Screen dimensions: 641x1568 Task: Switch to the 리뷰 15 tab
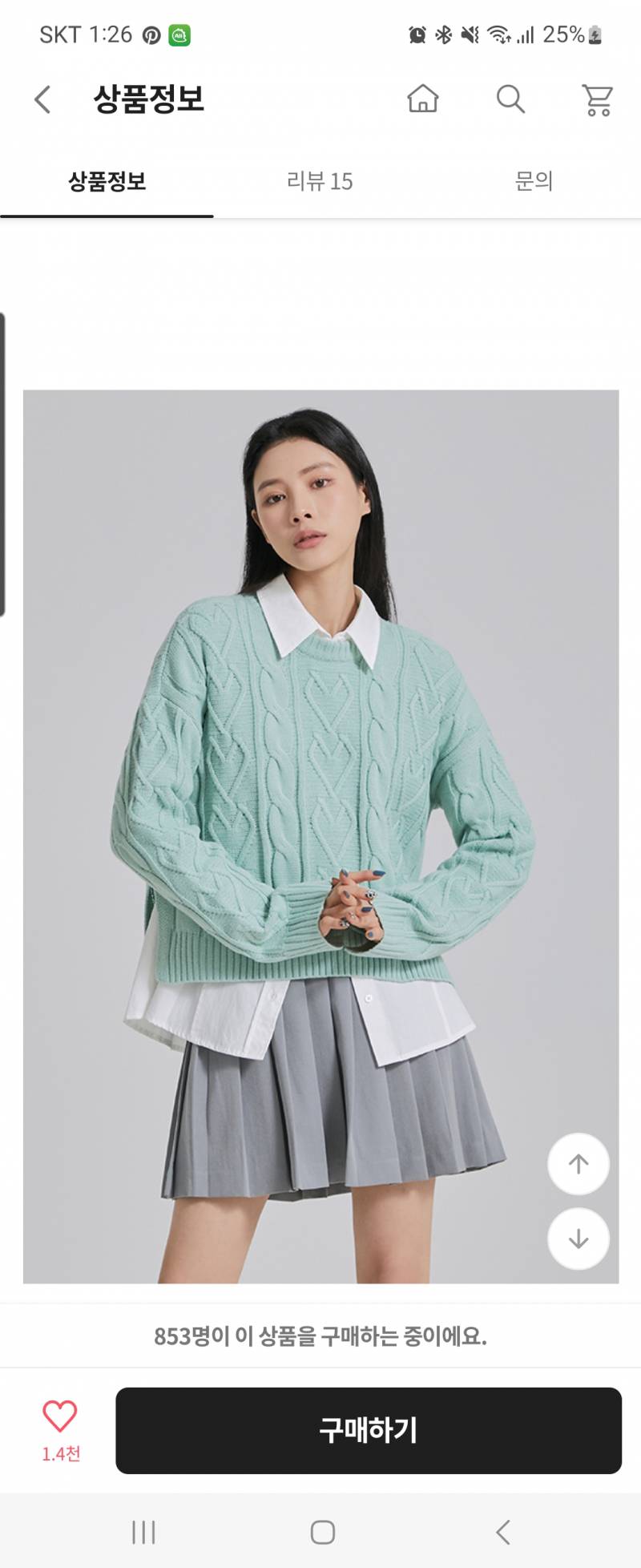320,182
